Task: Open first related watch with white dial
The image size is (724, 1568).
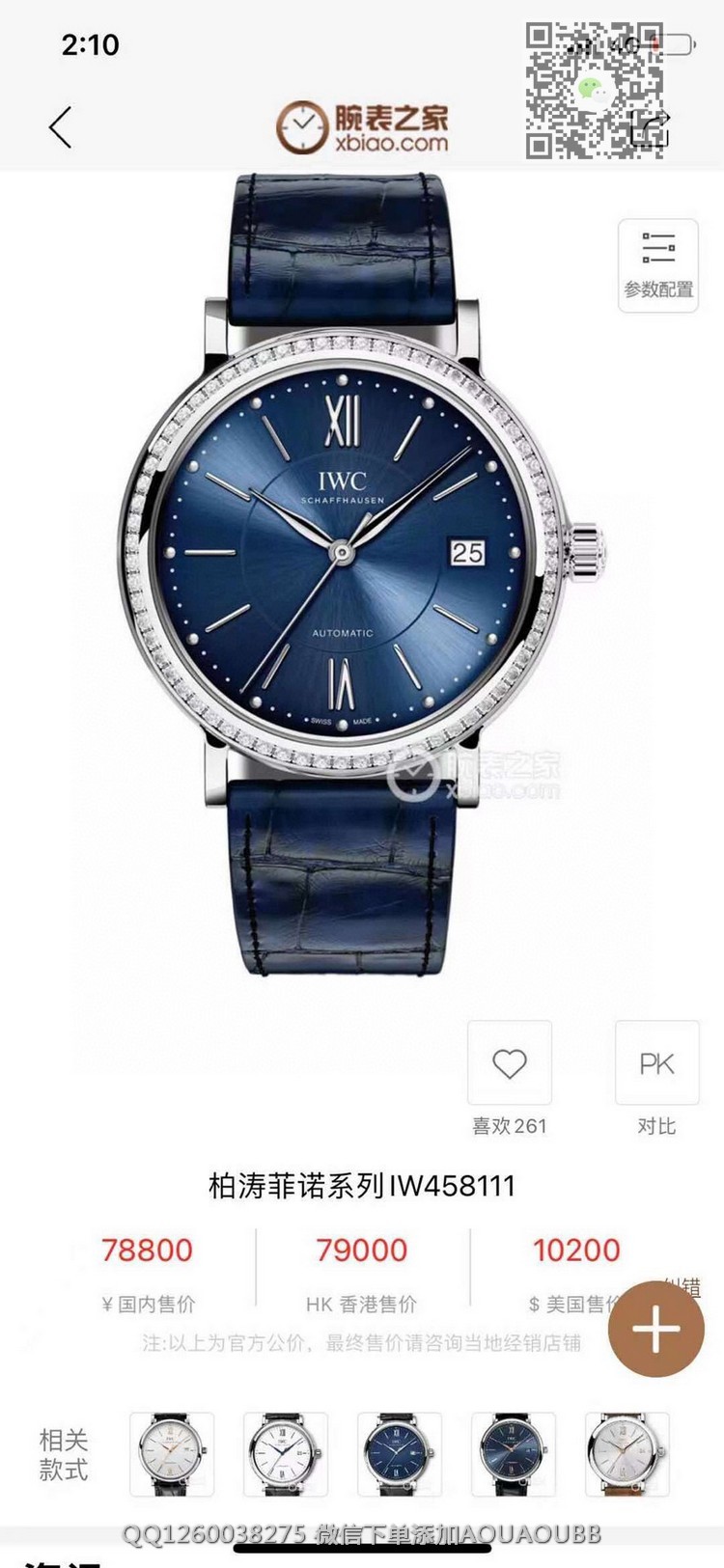Action: (172, 1454)
